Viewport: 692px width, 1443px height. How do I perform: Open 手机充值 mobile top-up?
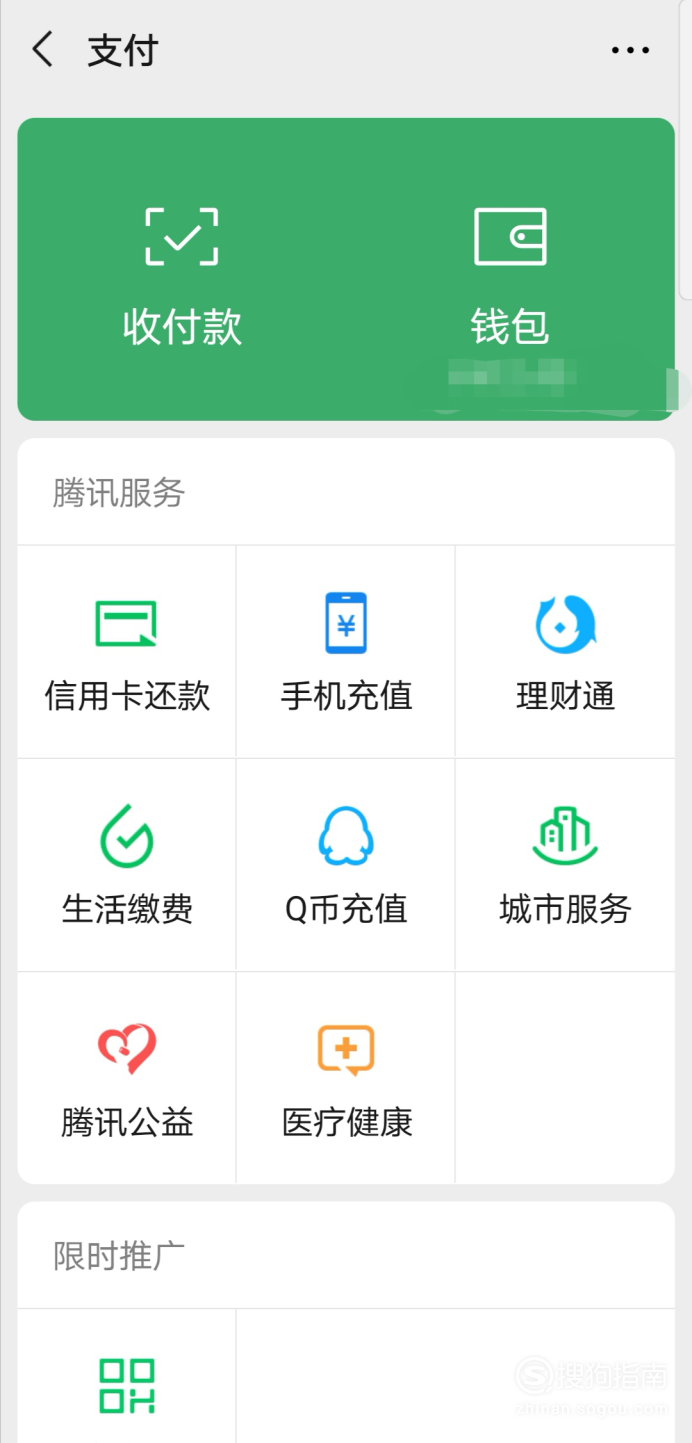tap(346, 652)
